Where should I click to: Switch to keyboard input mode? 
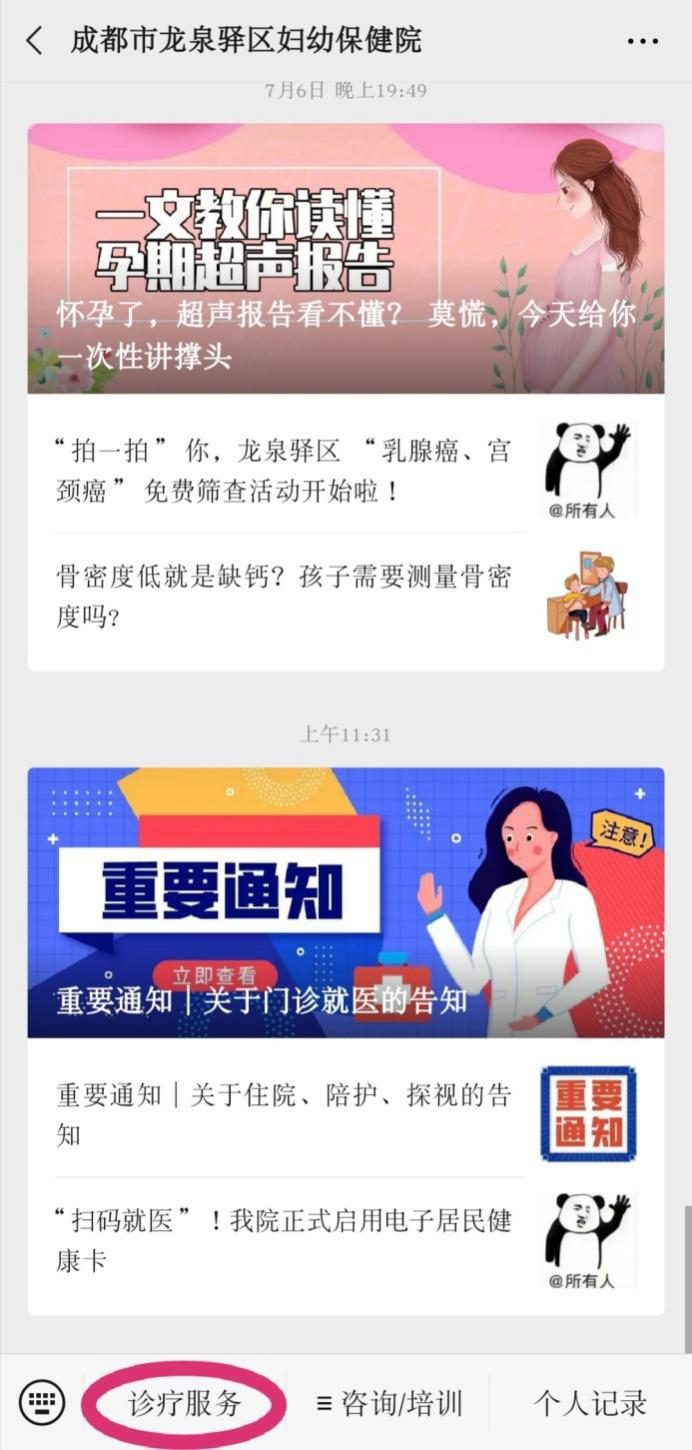(42, 1402)
